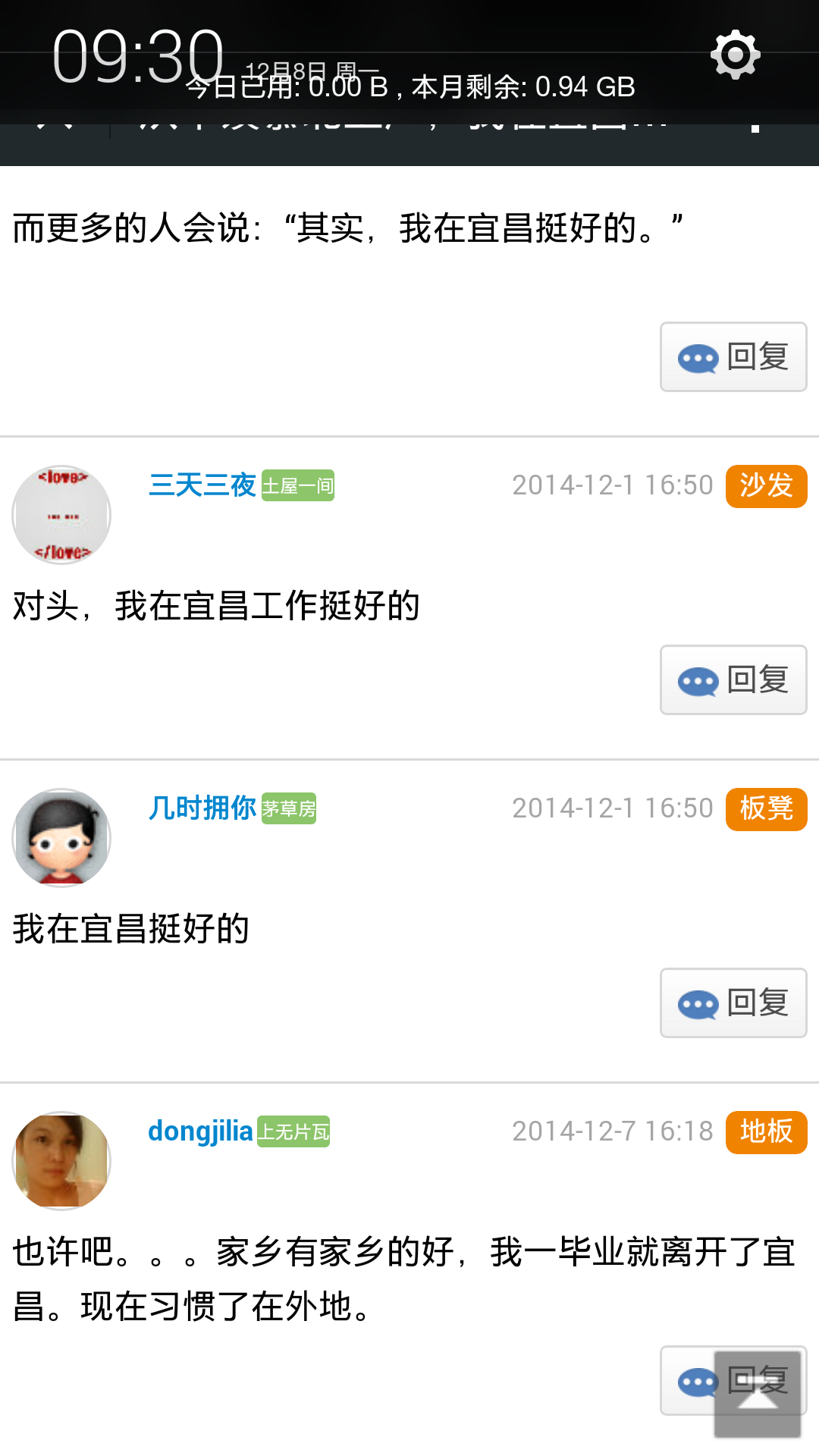
Task: Open 几时拥你's profile name link
Action: point(202,808)
